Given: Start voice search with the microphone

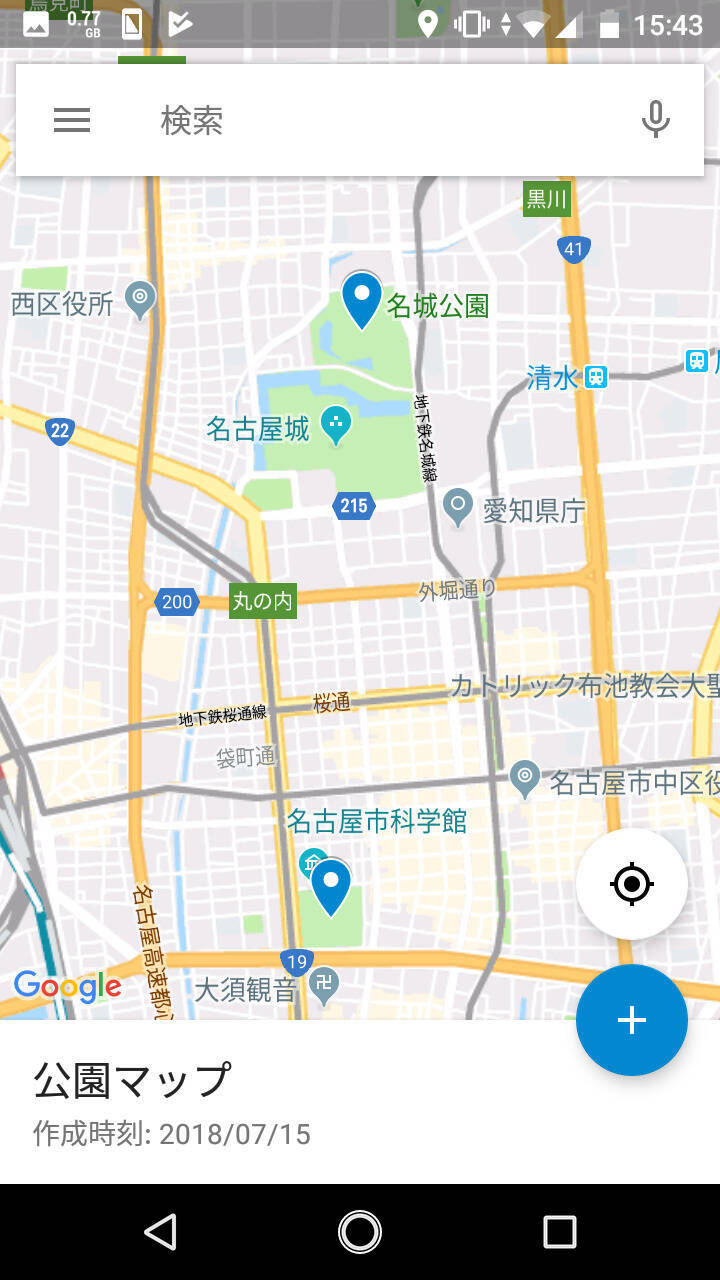Looking at the screenshot, I should 655,121.
